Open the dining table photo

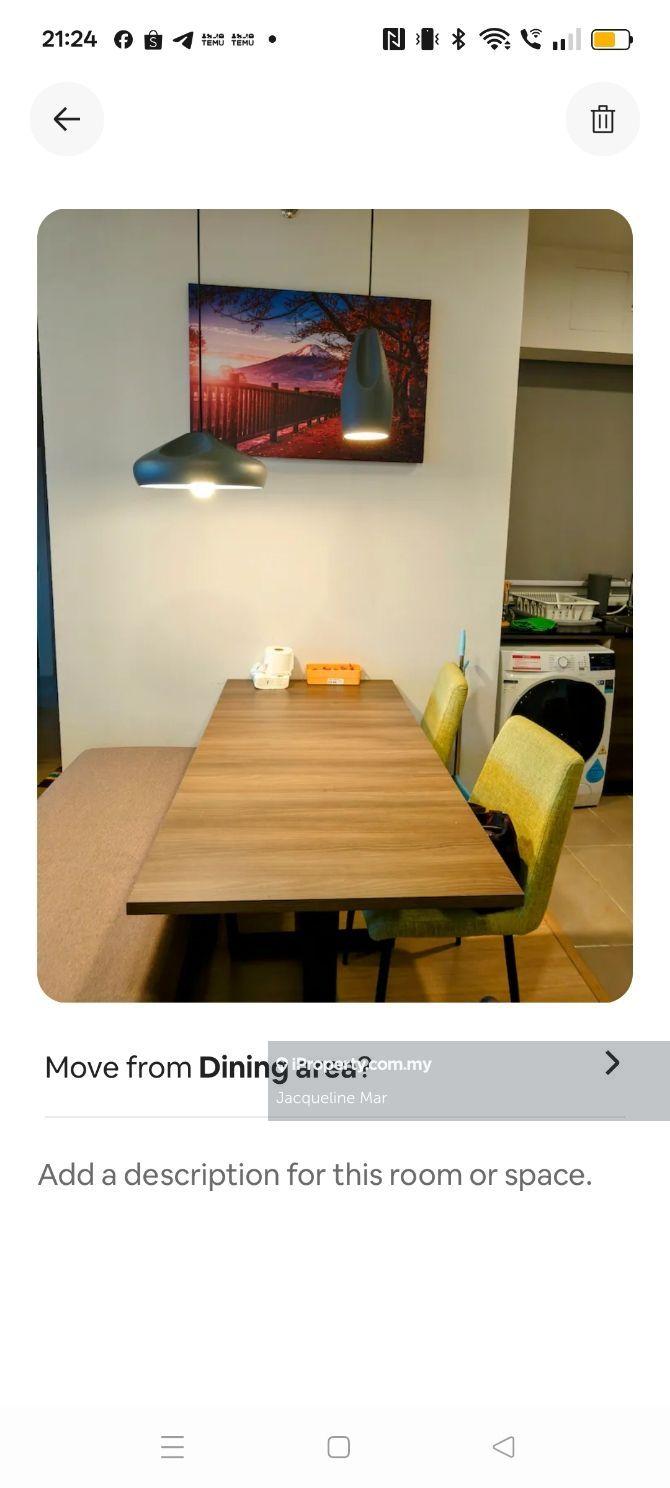(x=335, y=605)
